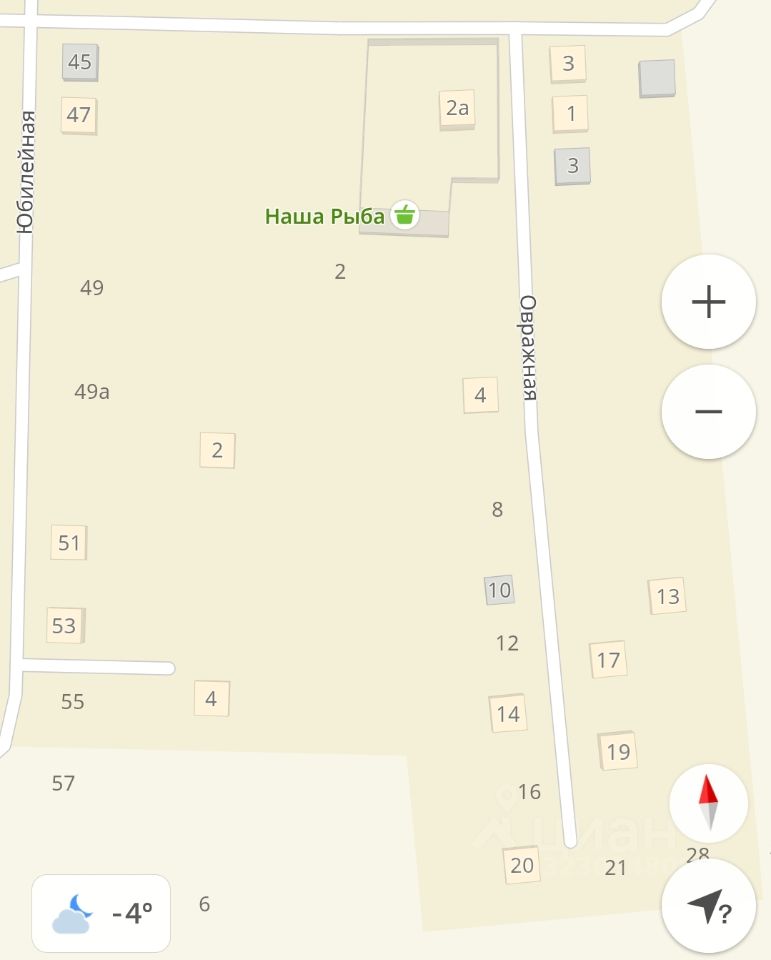
Task: Center the map on my location
Action: (708, 906)
